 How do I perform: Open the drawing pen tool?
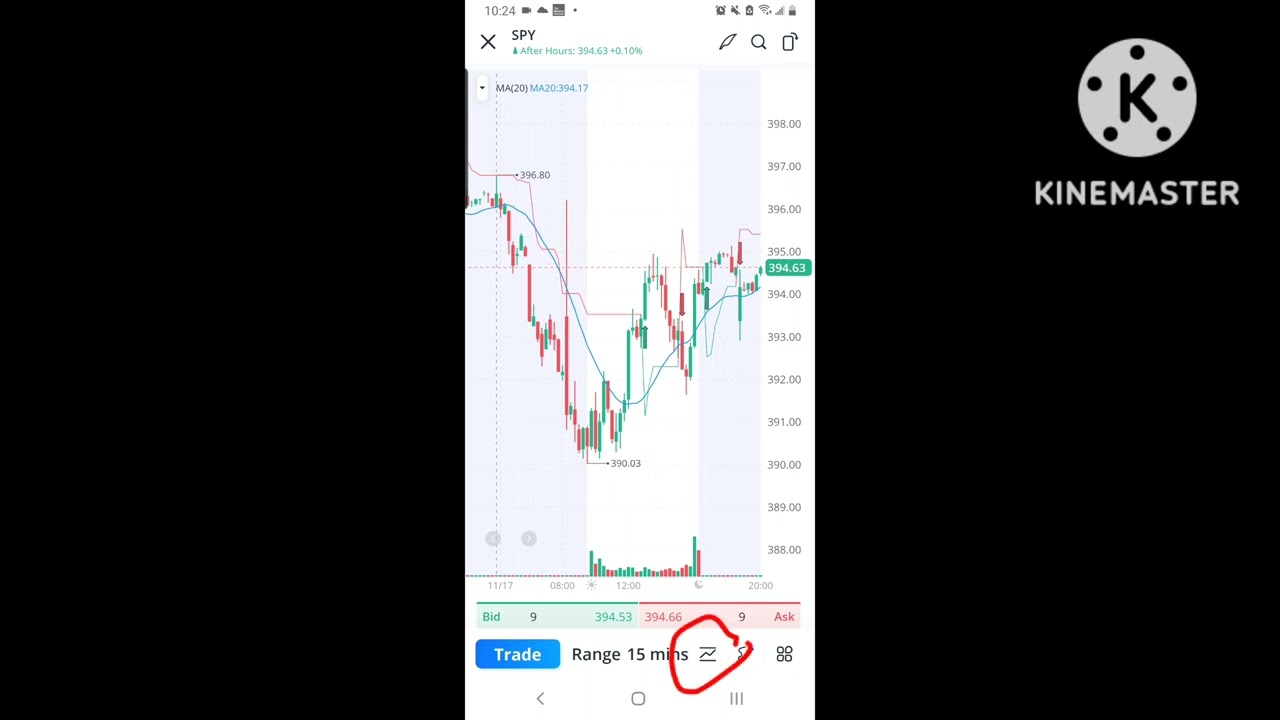point(727,42)
